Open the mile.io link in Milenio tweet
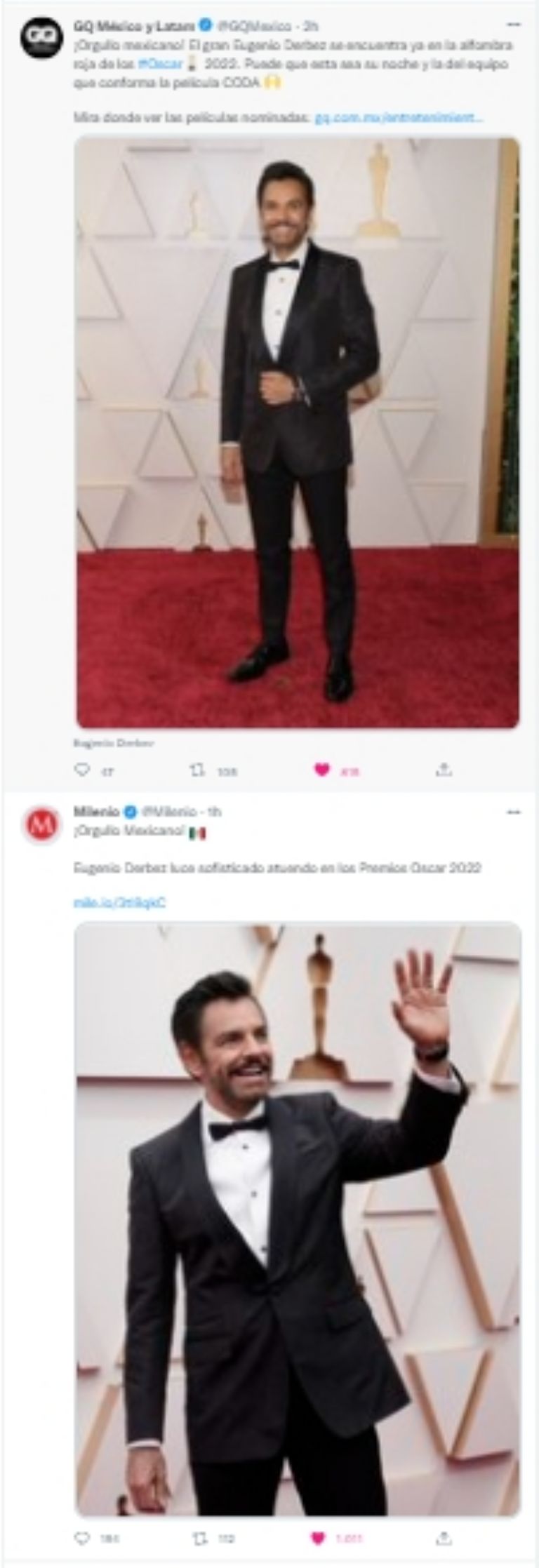539x1568 pixels. click(x=119, y=903)
